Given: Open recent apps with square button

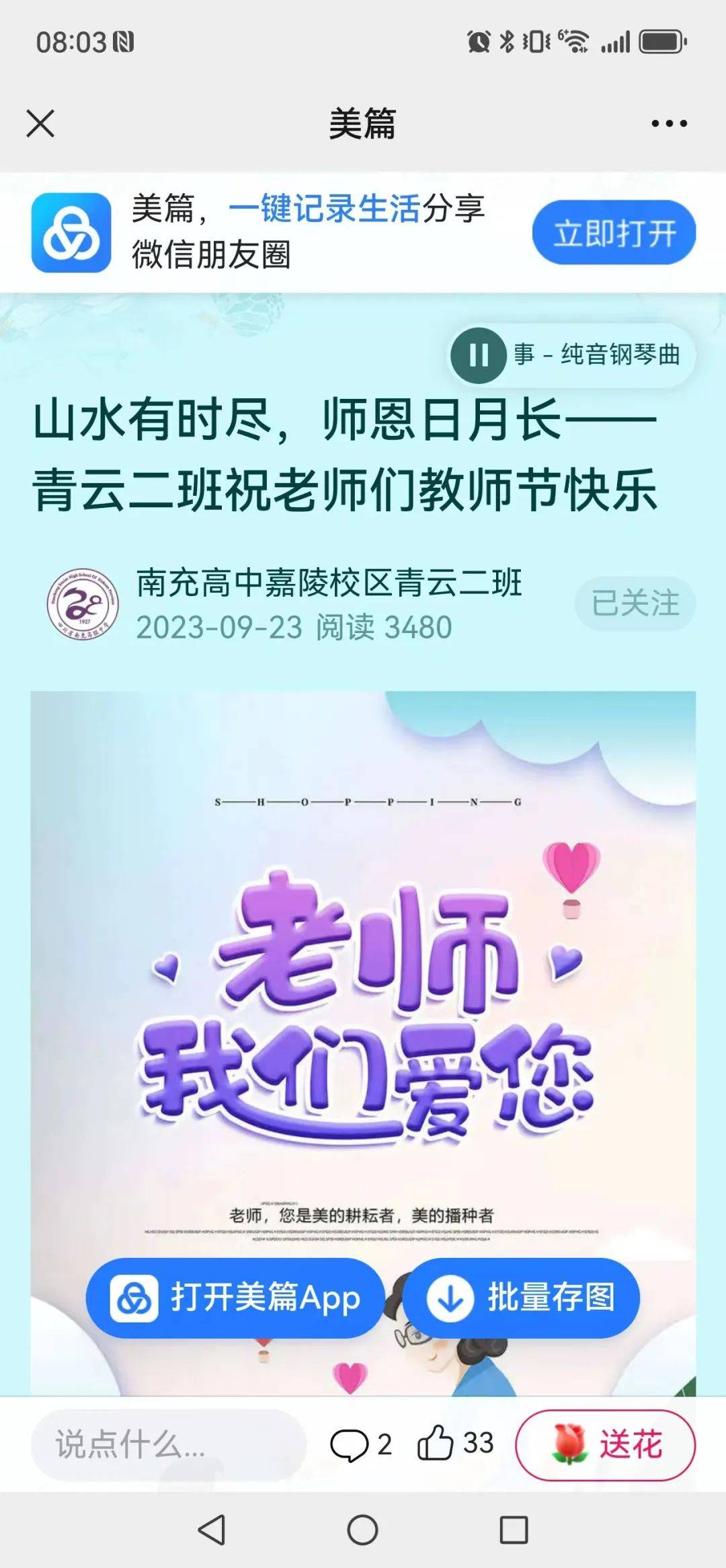Looking at the screenshot, I should coord(514,1530).
